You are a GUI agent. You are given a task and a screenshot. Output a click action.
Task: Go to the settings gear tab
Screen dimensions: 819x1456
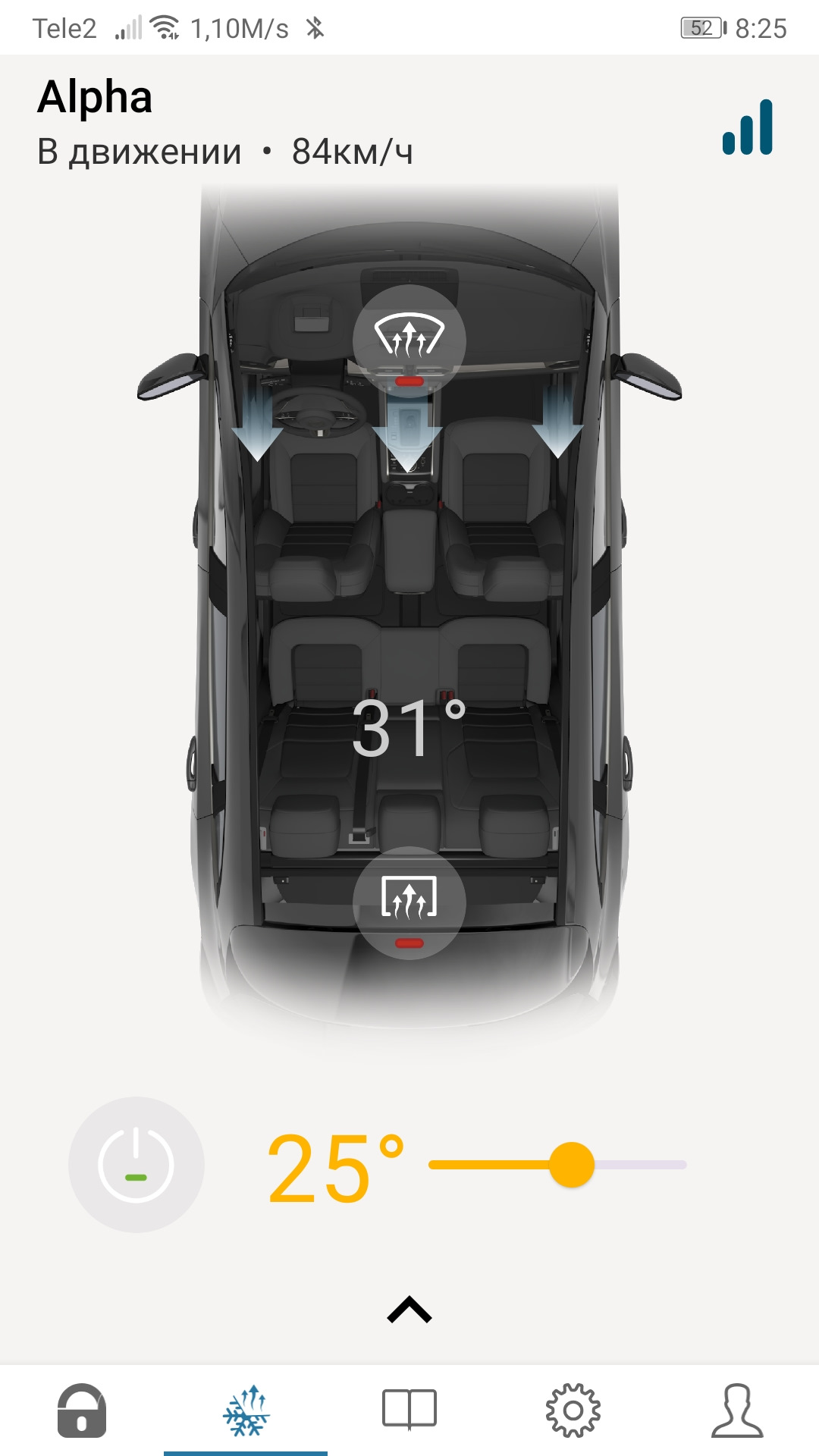click(x=573, y=1410)
